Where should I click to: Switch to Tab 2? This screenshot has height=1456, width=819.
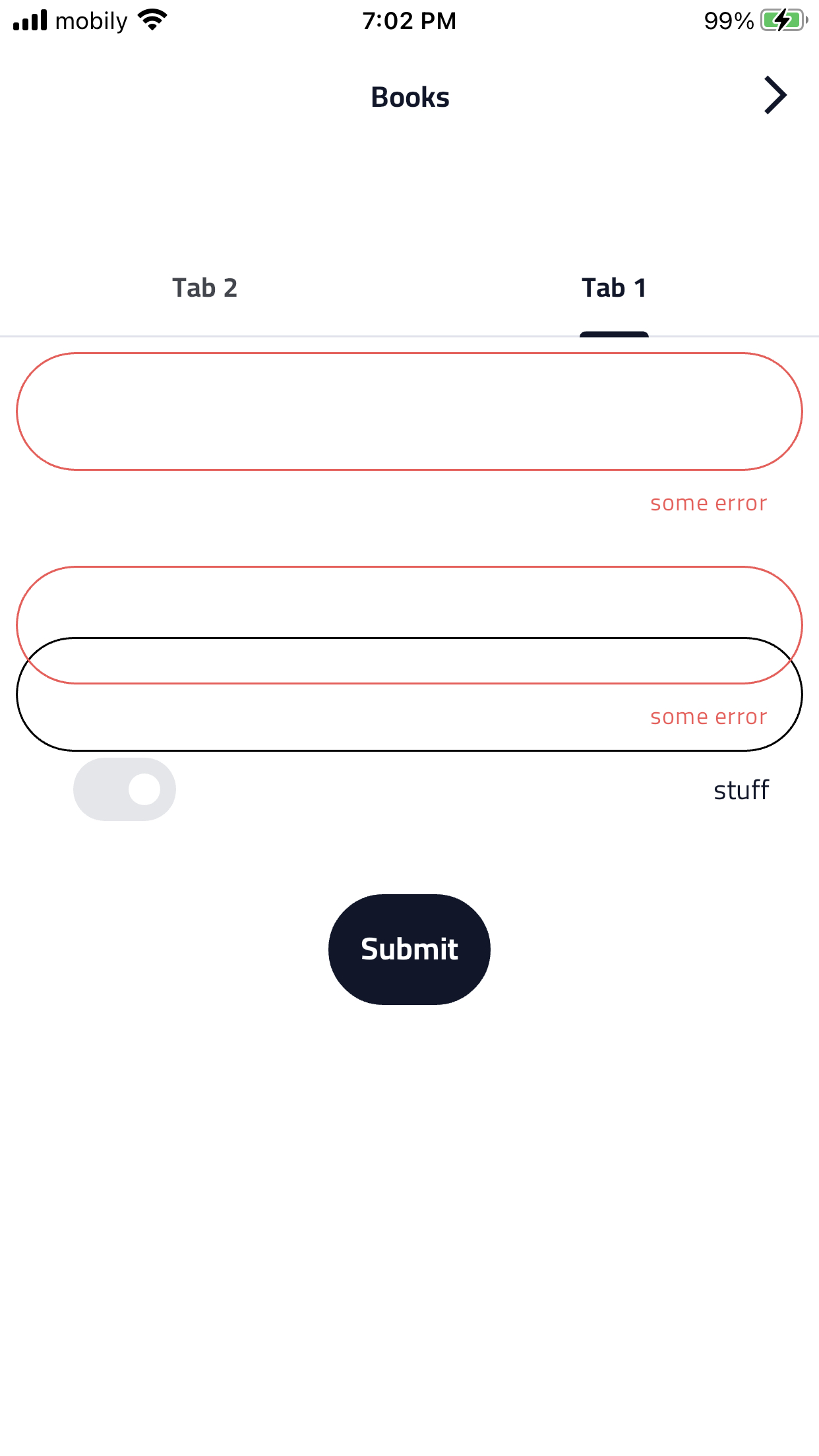(x=205, y=288)
